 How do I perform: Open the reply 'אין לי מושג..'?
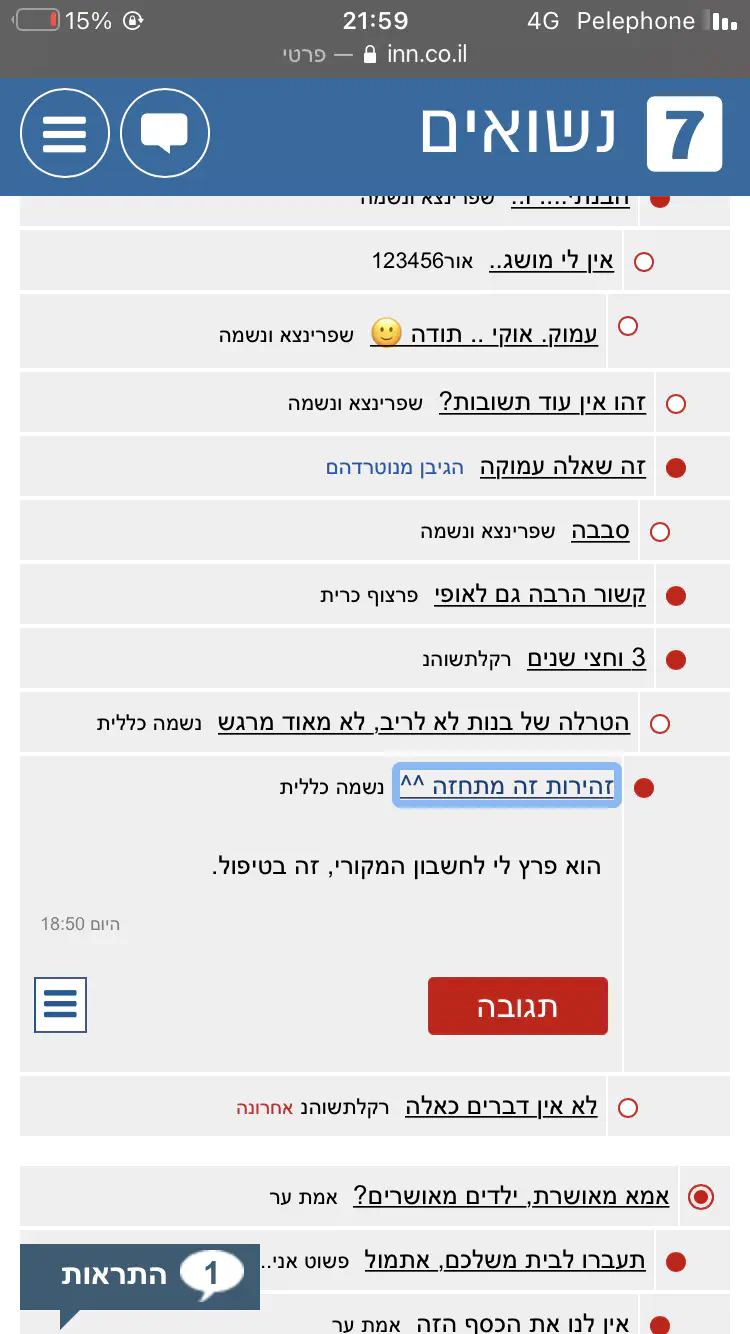pos(551,262)
